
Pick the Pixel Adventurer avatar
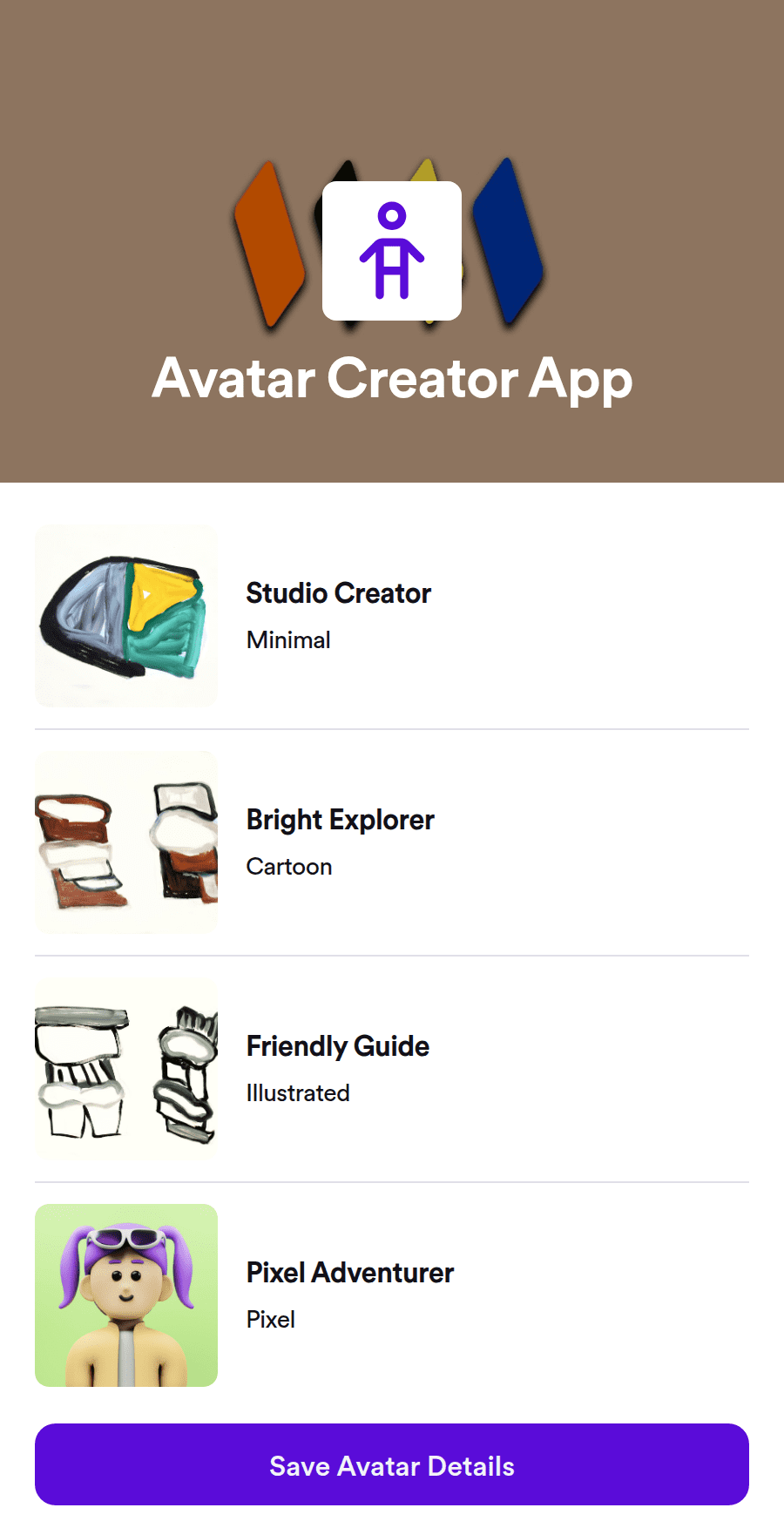(x=392, y=1295)
